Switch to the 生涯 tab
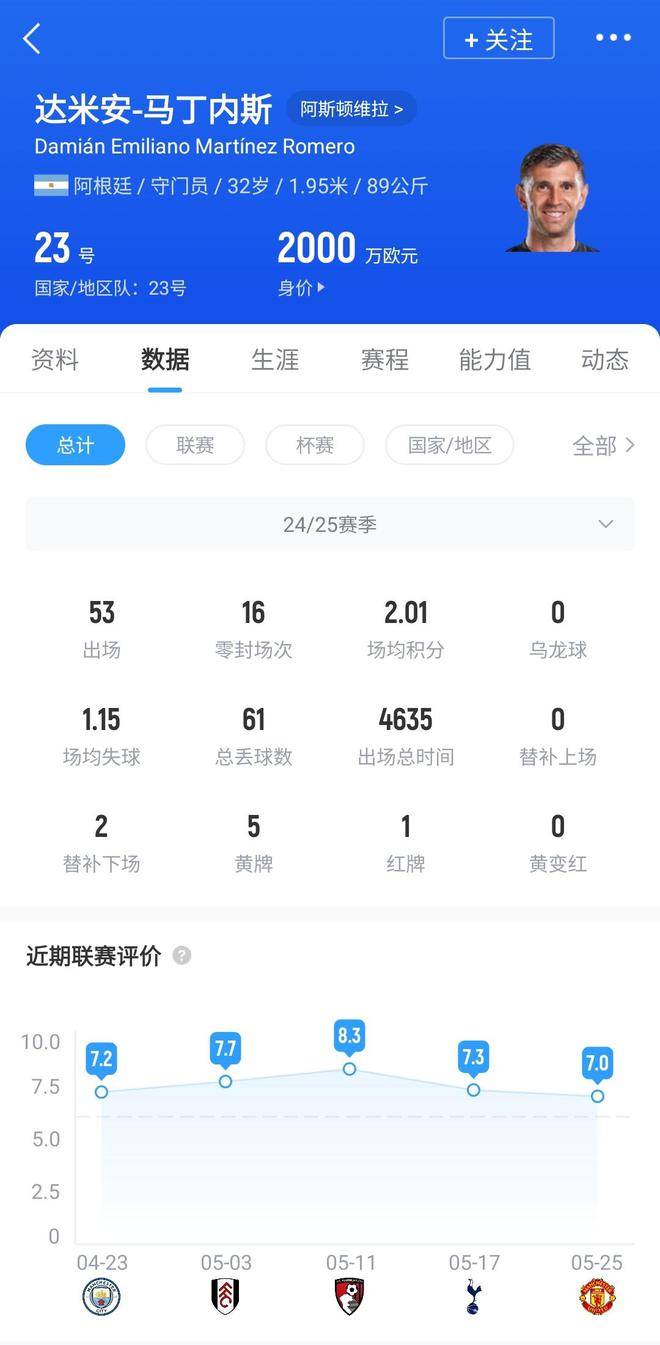The image size is (660, 1345). [275, 359]
